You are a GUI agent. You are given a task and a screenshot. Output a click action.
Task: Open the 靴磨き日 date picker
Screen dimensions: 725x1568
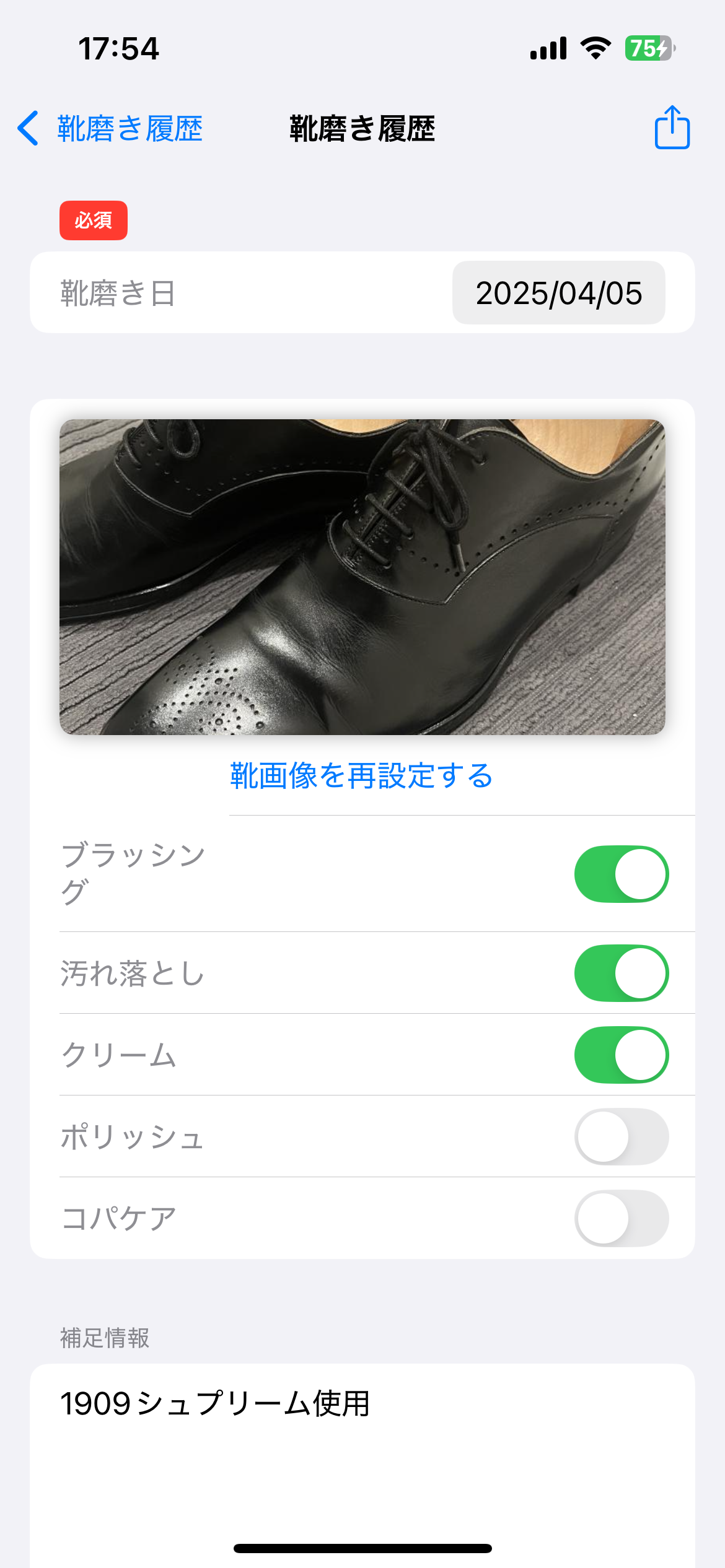click(558, 293)
